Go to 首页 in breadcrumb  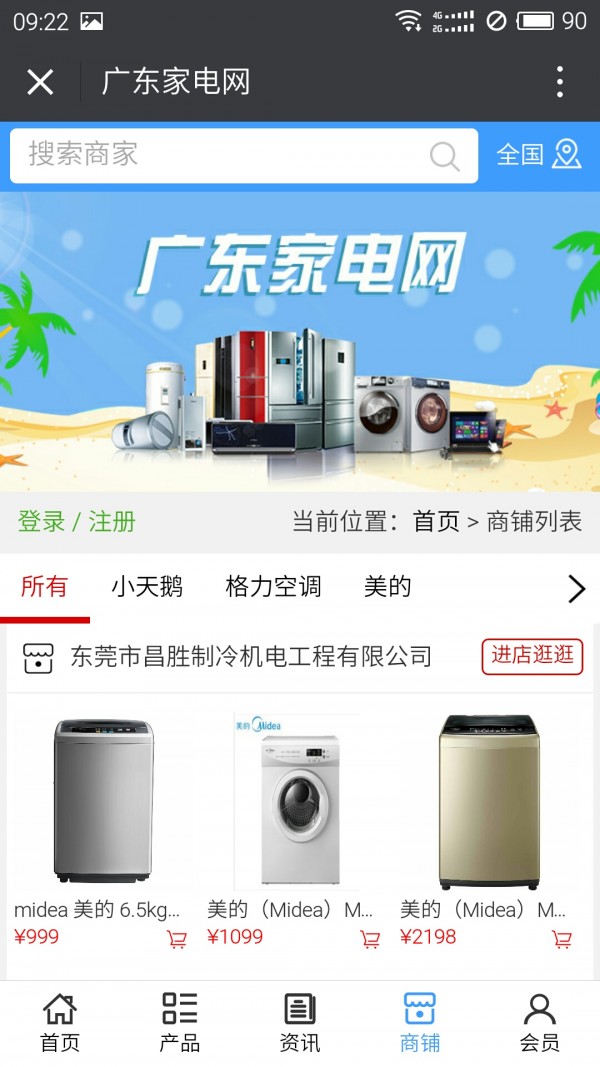tap(436, 521)
